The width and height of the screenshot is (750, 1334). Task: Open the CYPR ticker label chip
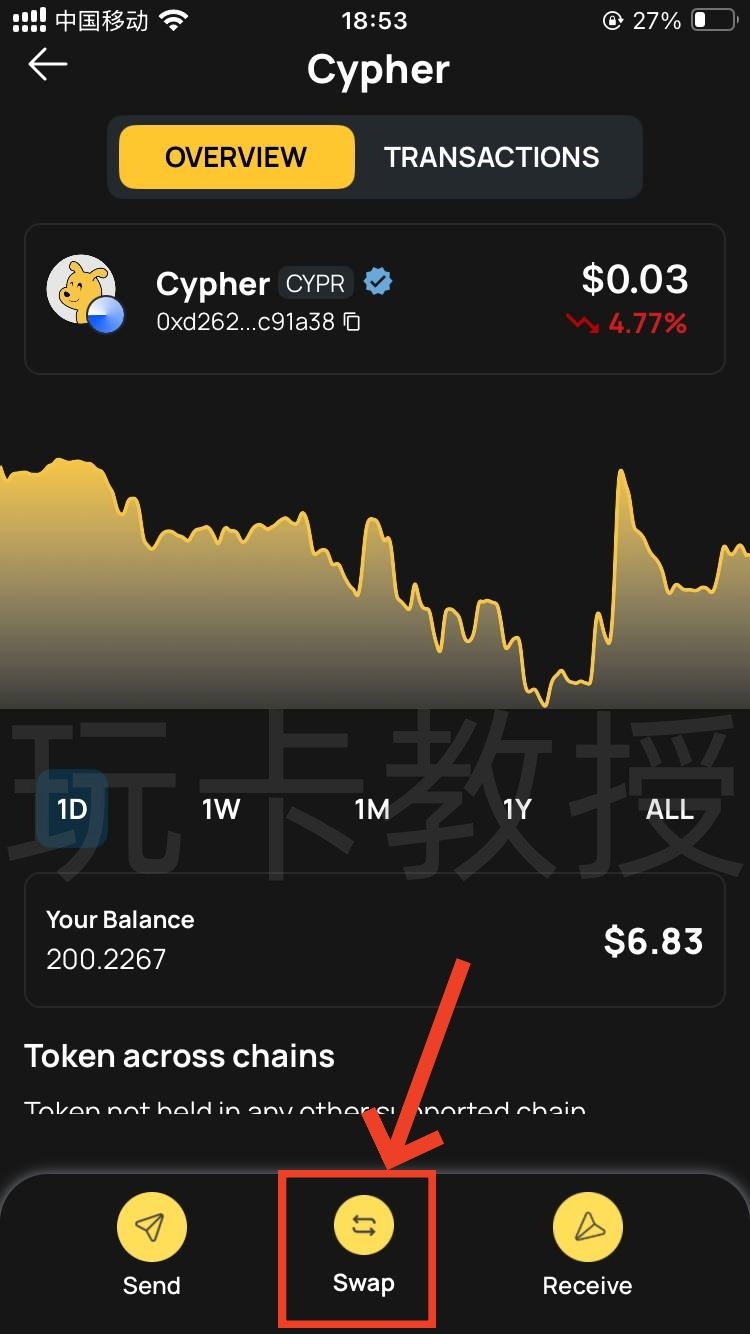[315, 283]
